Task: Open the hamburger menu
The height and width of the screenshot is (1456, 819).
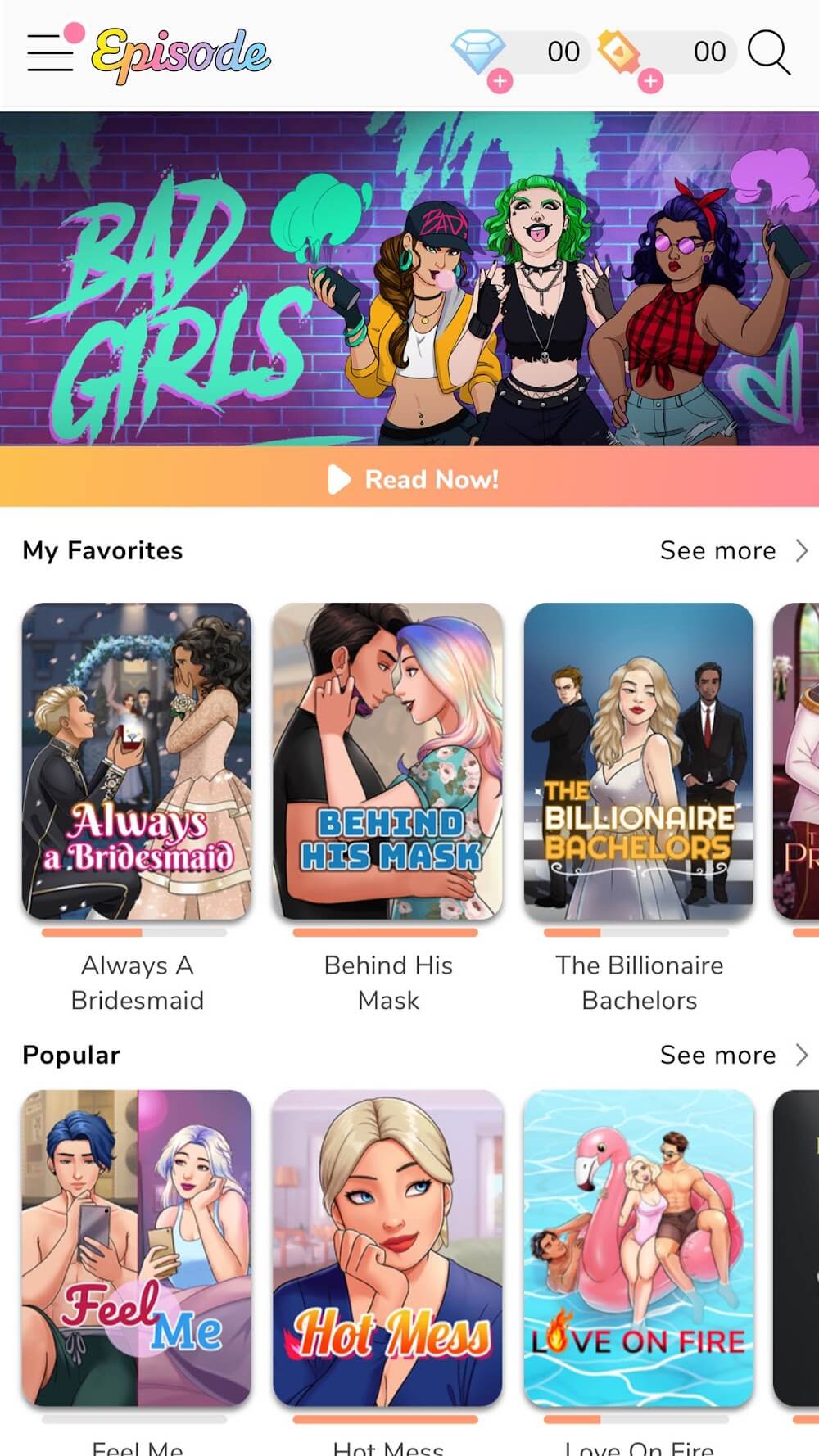Action: 50,52
